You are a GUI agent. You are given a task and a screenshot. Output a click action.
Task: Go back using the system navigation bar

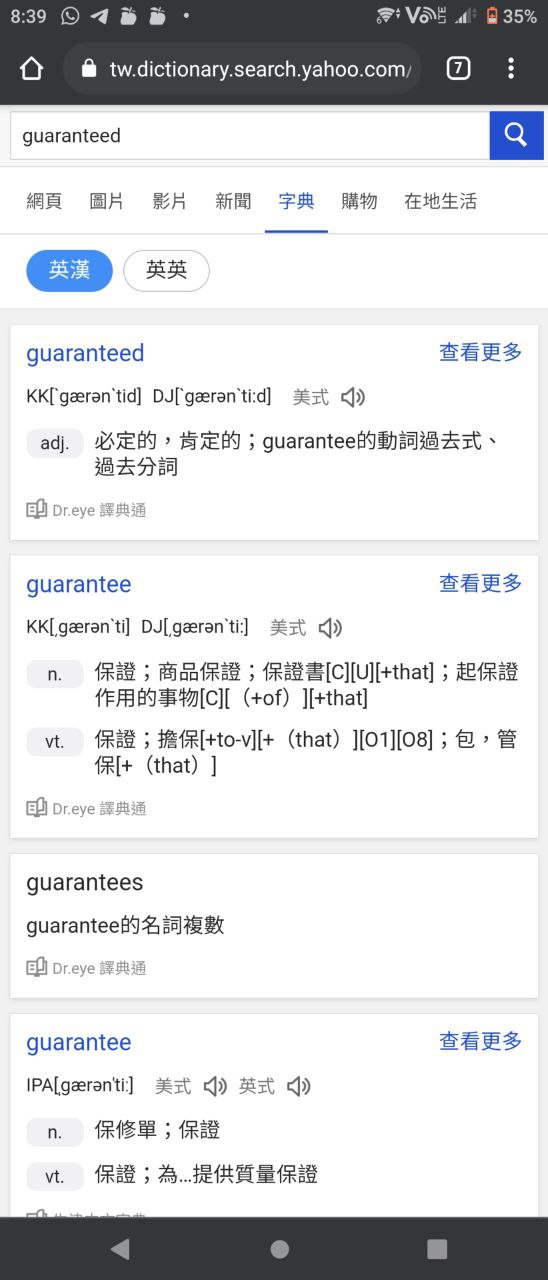[120, 1248]
